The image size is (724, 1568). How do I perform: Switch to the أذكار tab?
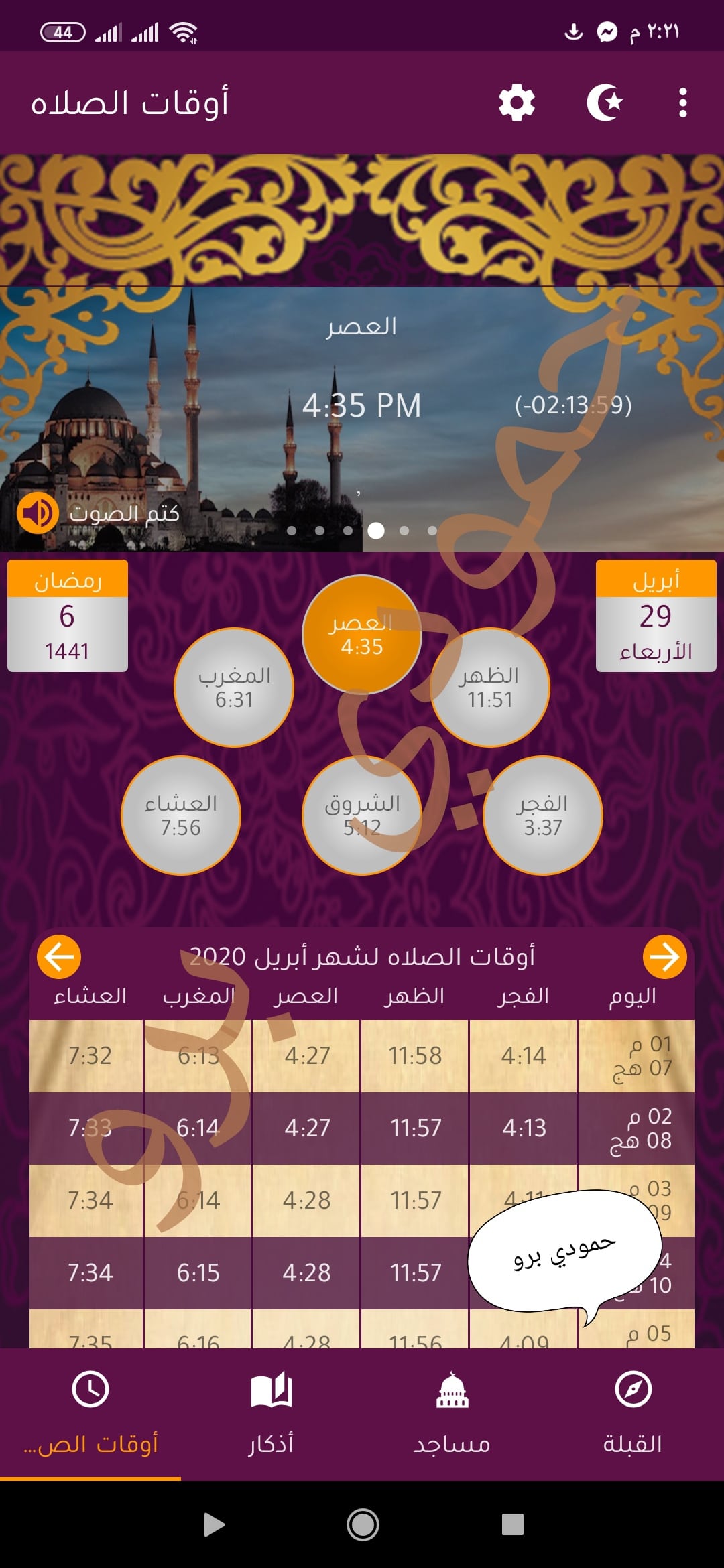pyautogui.click(x=271, y=1413)
